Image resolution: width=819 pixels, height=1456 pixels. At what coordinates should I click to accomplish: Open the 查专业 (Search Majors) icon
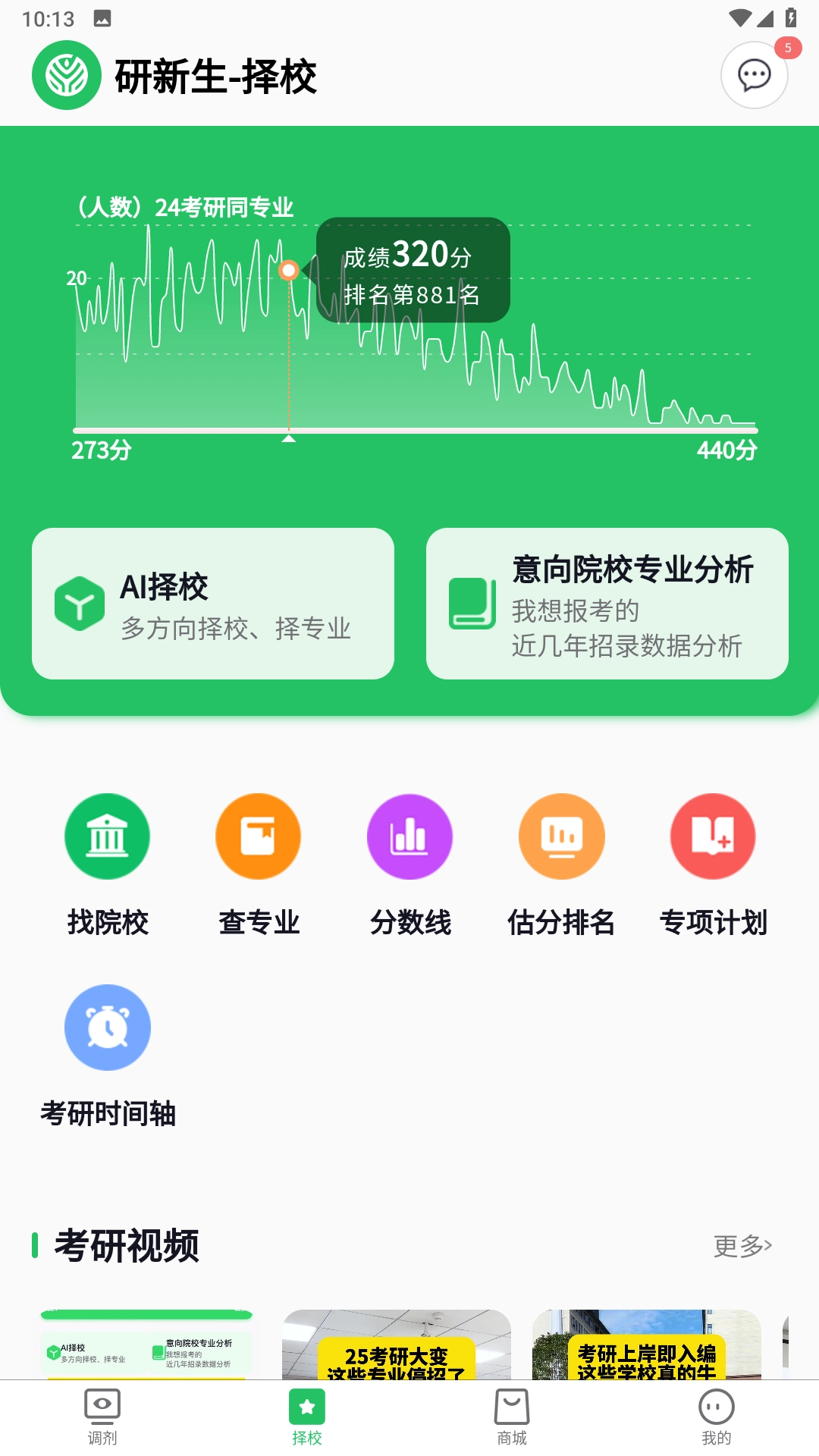click(x=258, y=836)
